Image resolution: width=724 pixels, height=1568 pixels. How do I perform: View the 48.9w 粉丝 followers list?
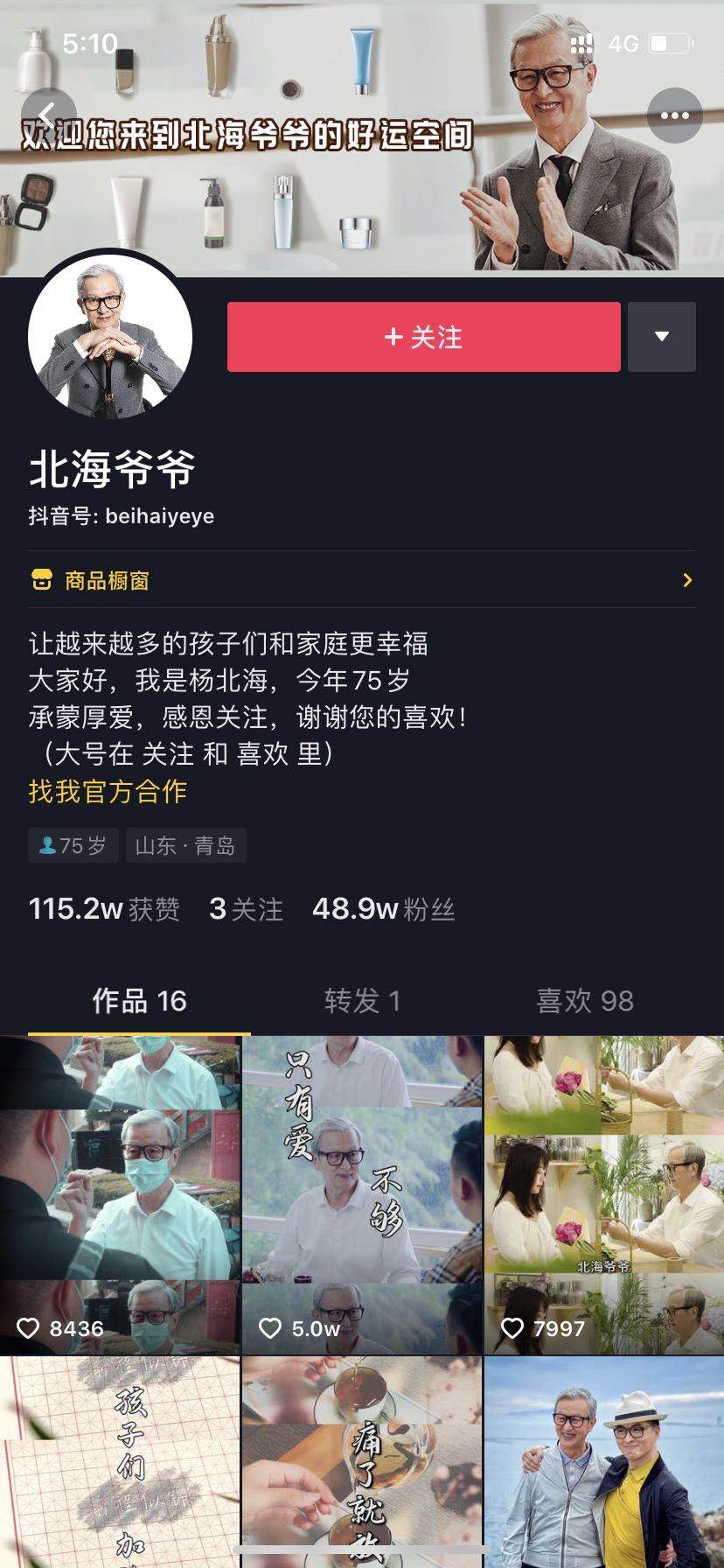[383, 909]
